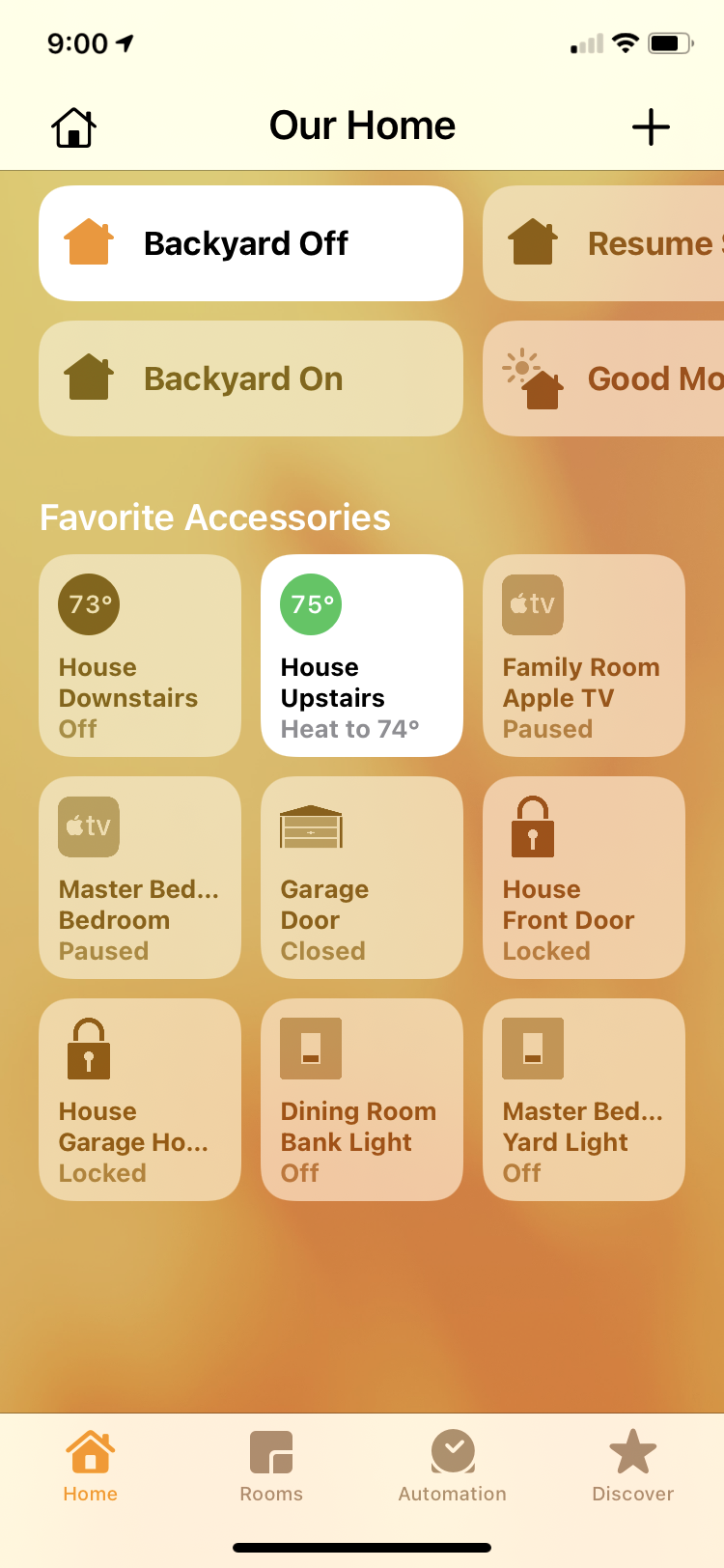This screenshot has width=724, height=1568.
Task: Toggle the Garage Door accessory
Action: coord(362,878)
